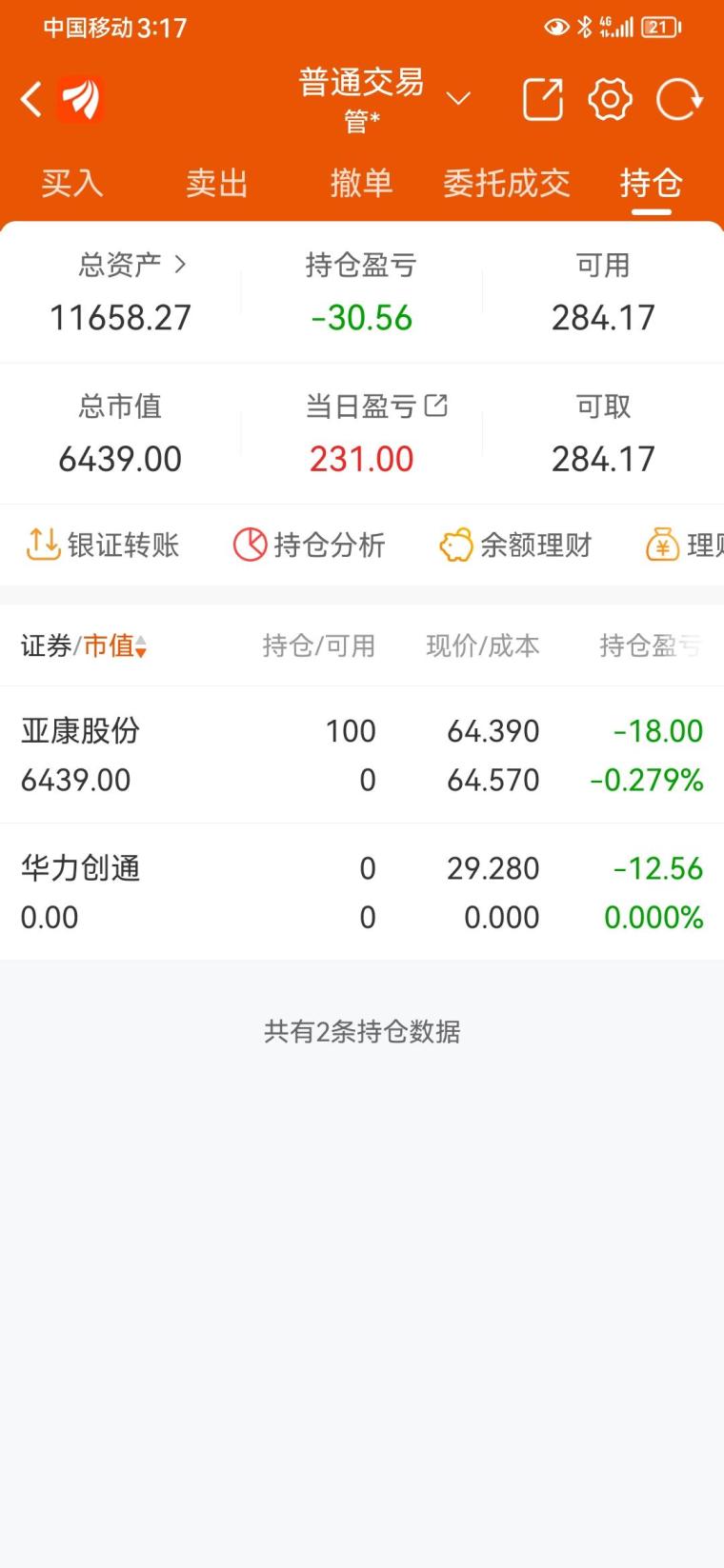Open the 华力创通 holding row
This screenshot has width=724, height=1568.
click(x=362, y=892)
